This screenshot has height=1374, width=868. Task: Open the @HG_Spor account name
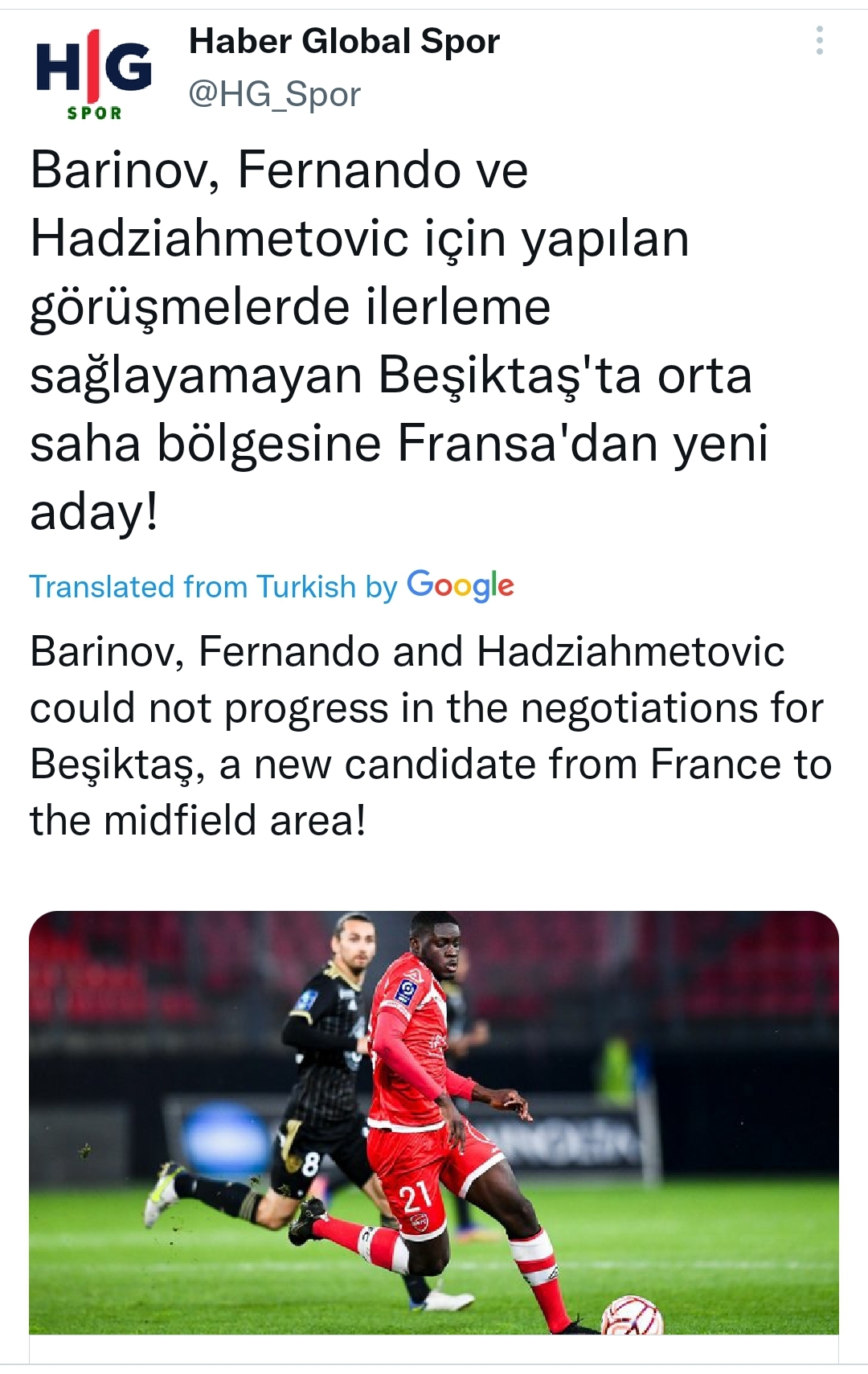point(274,95)
